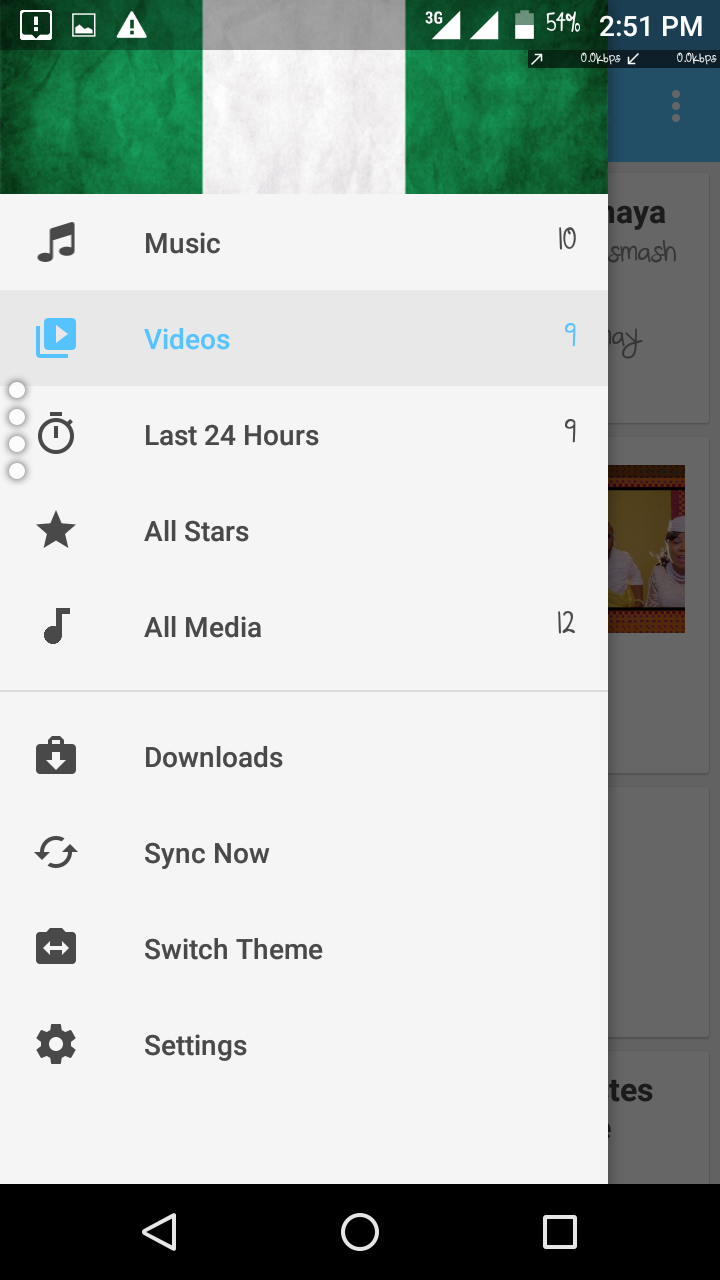Select Videos in the drawer

(304, 339)
